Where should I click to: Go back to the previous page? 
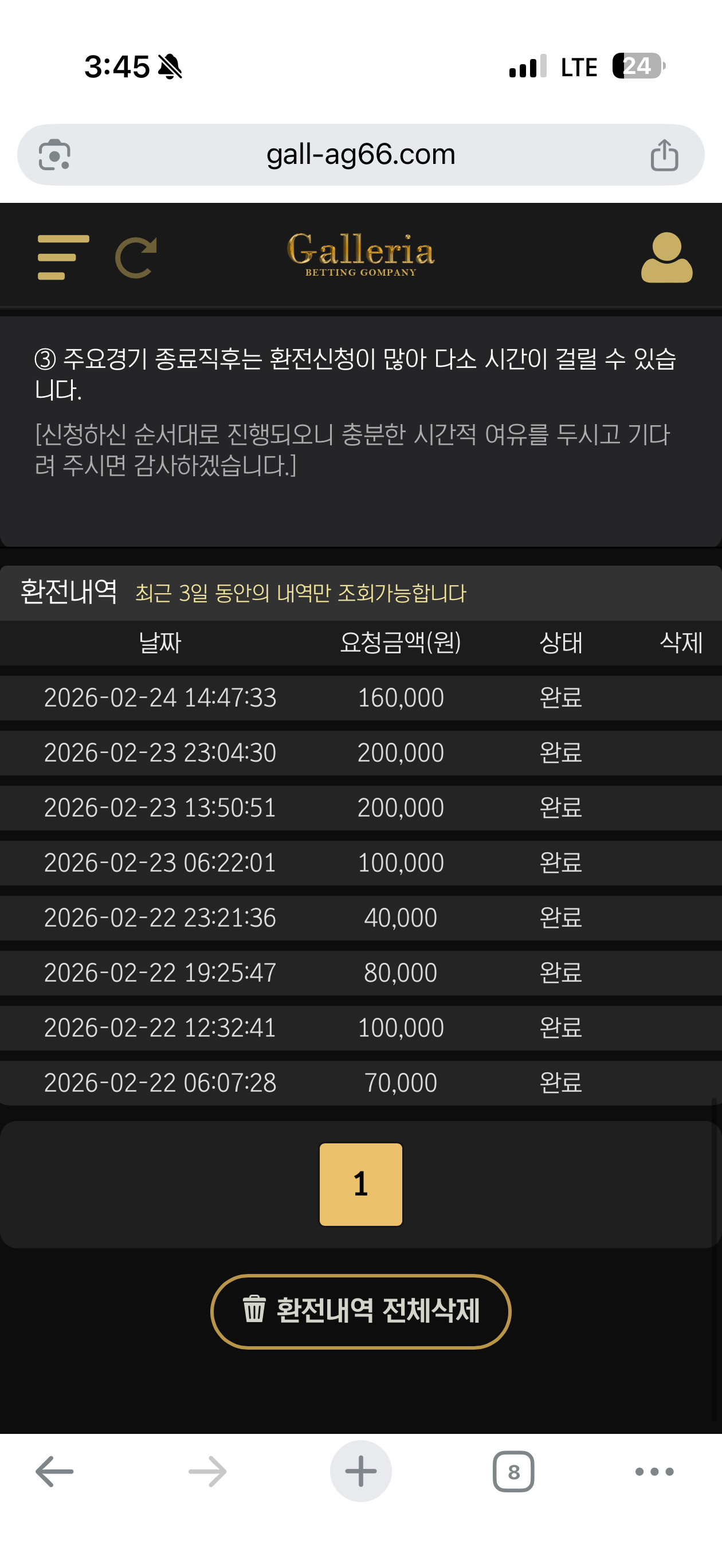(x=55, y=1471)
